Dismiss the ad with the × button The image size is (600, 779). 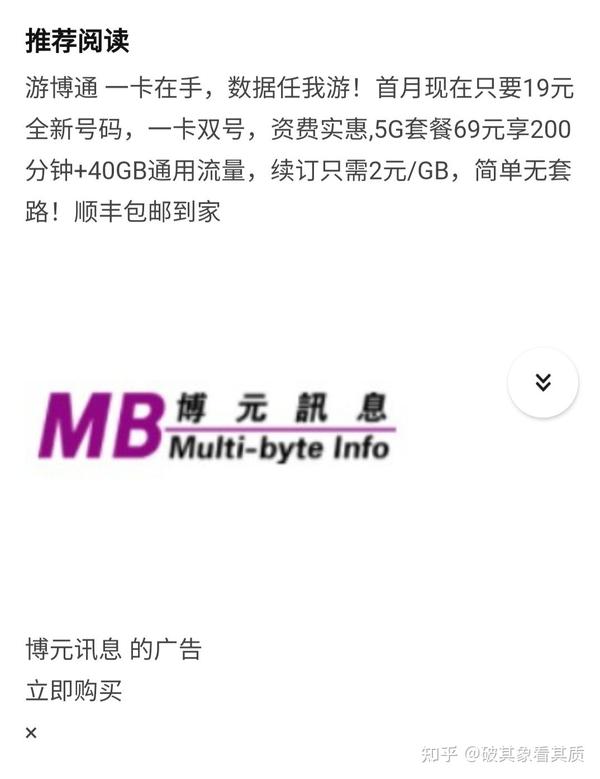[x=31, y=733]
